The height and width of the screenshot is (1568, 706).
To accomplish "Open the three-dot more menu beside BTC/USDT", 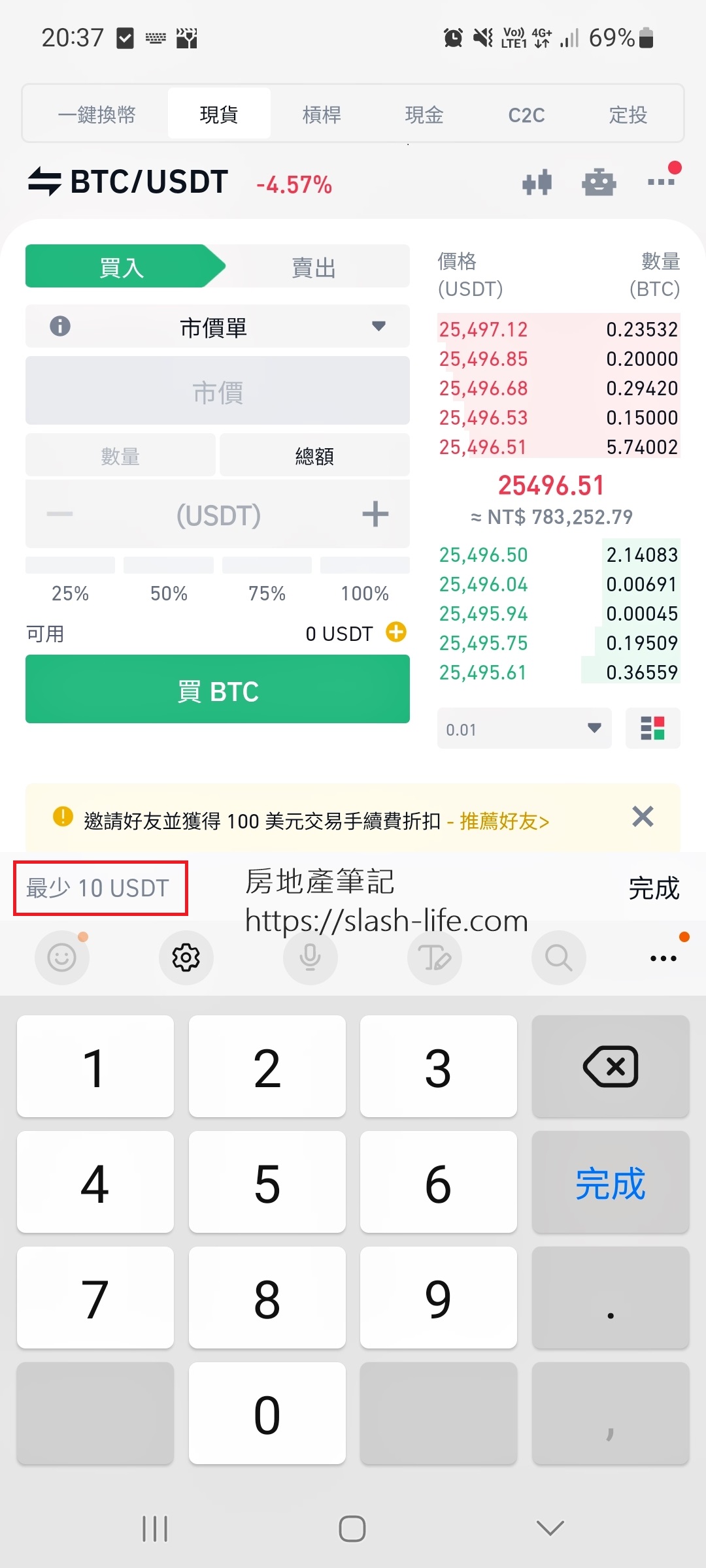I will point(662,180).
